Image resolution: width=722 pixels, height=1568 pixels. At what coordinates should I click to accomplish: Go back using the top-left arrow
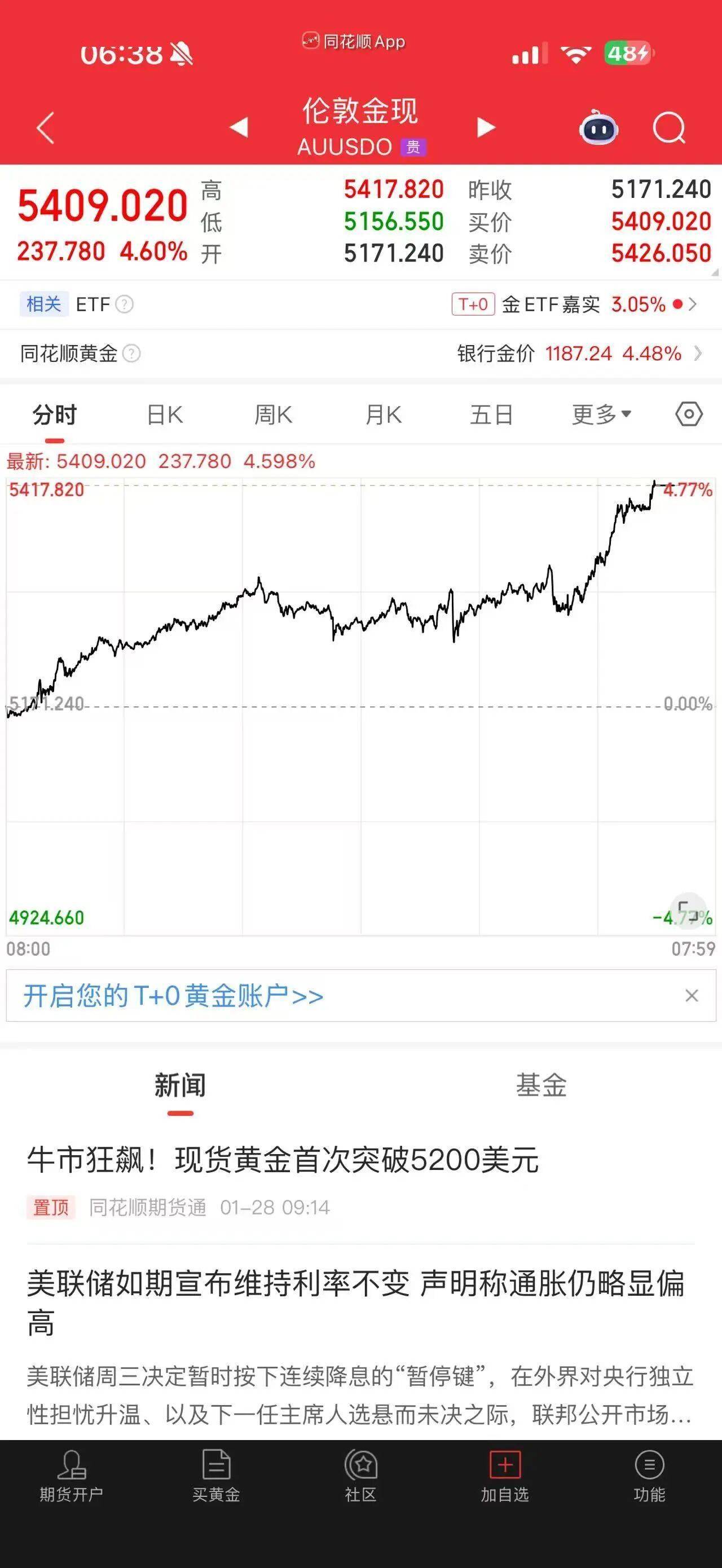point(46,128)
